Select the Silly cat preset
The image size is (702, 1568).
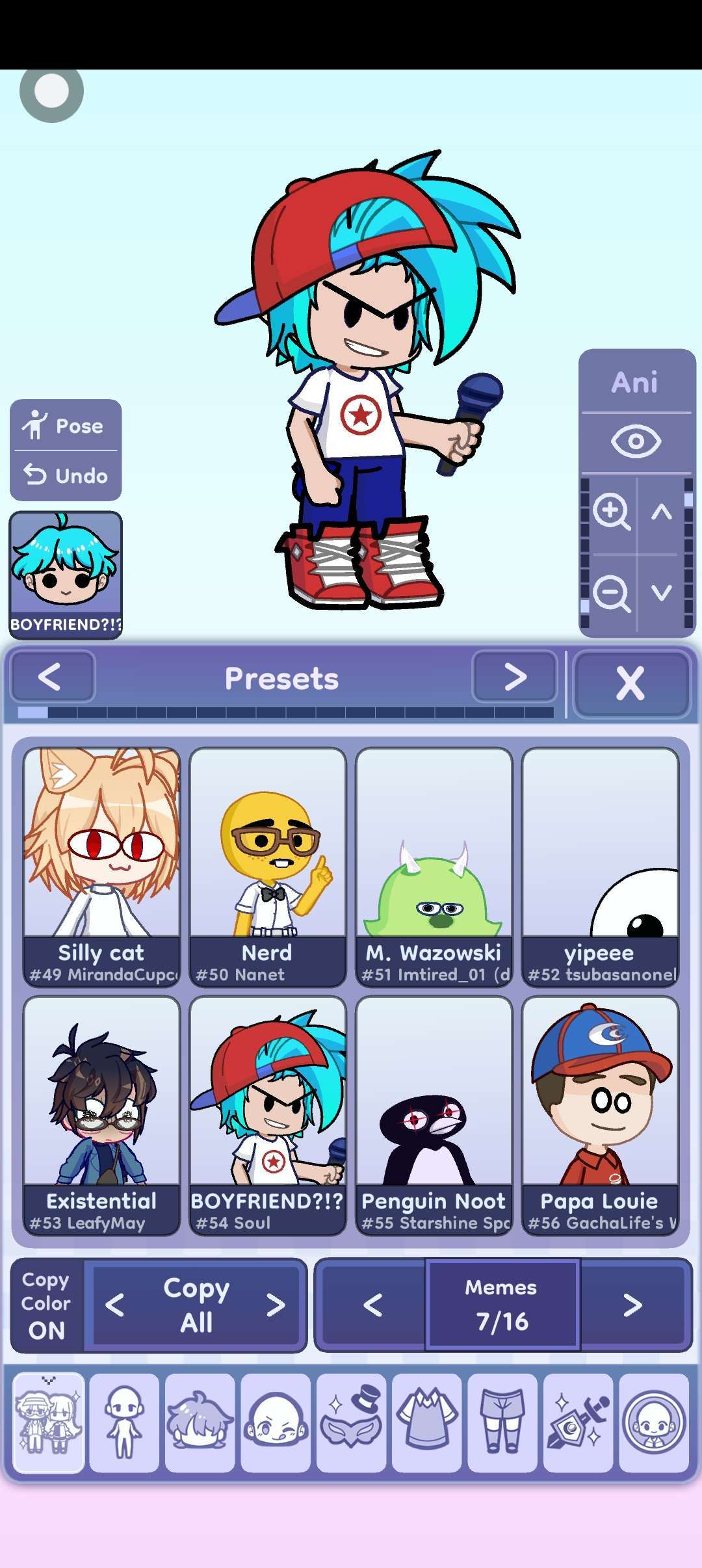101,866
